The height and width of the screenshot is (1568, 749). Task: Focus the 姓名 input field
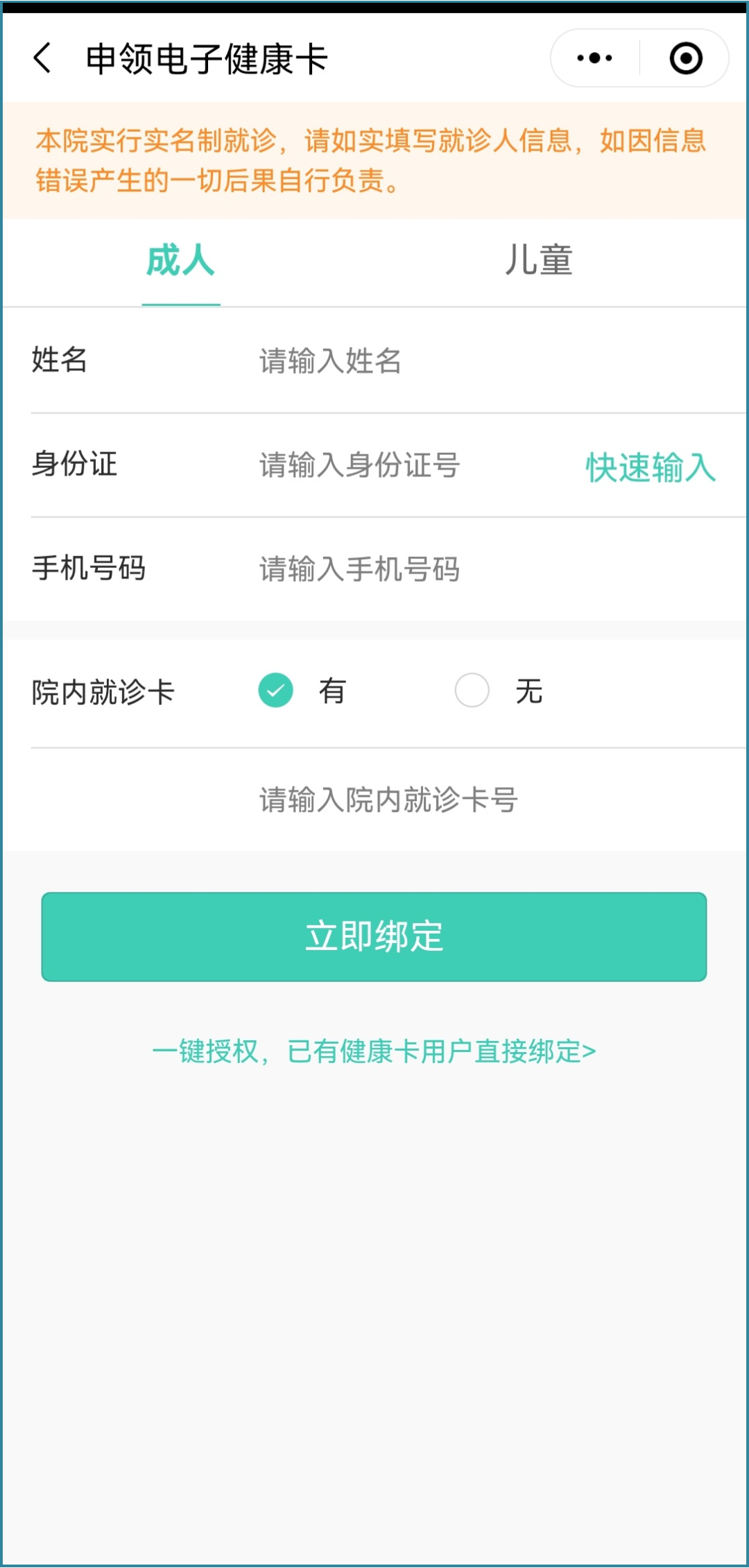point(485,361)
